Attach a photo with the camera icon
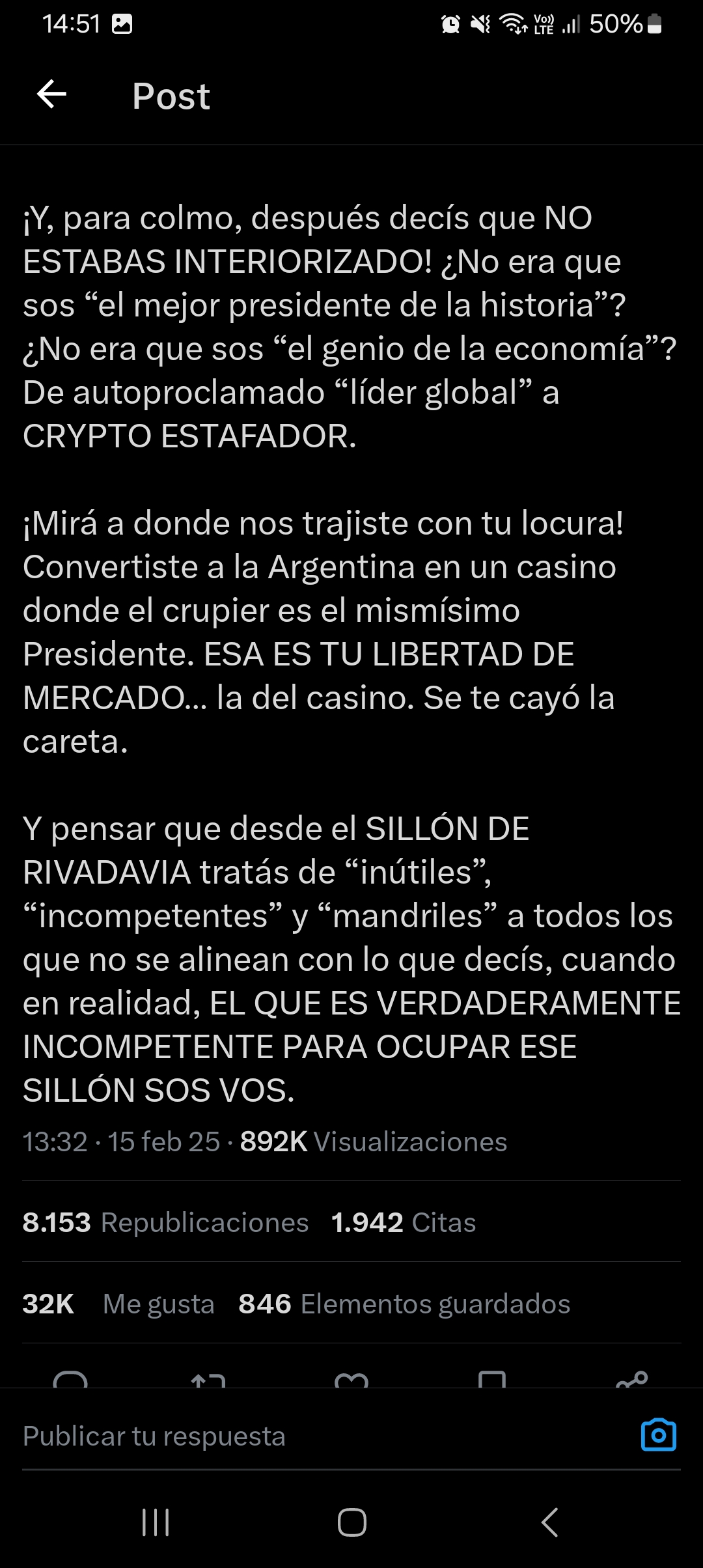The height and width of the screenshot is (1568, 703). (659, 1435)
